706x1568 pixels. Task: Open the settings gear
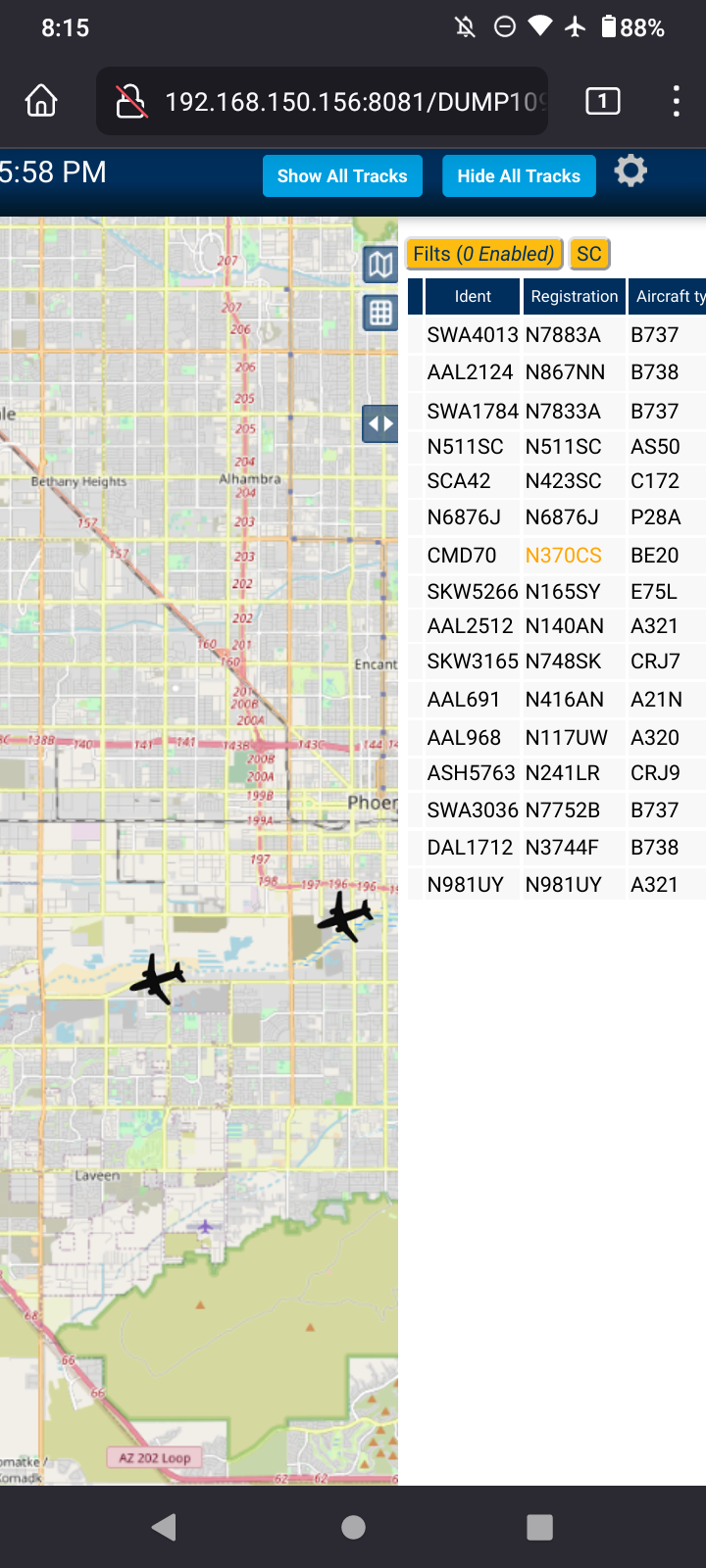[630, 171]
